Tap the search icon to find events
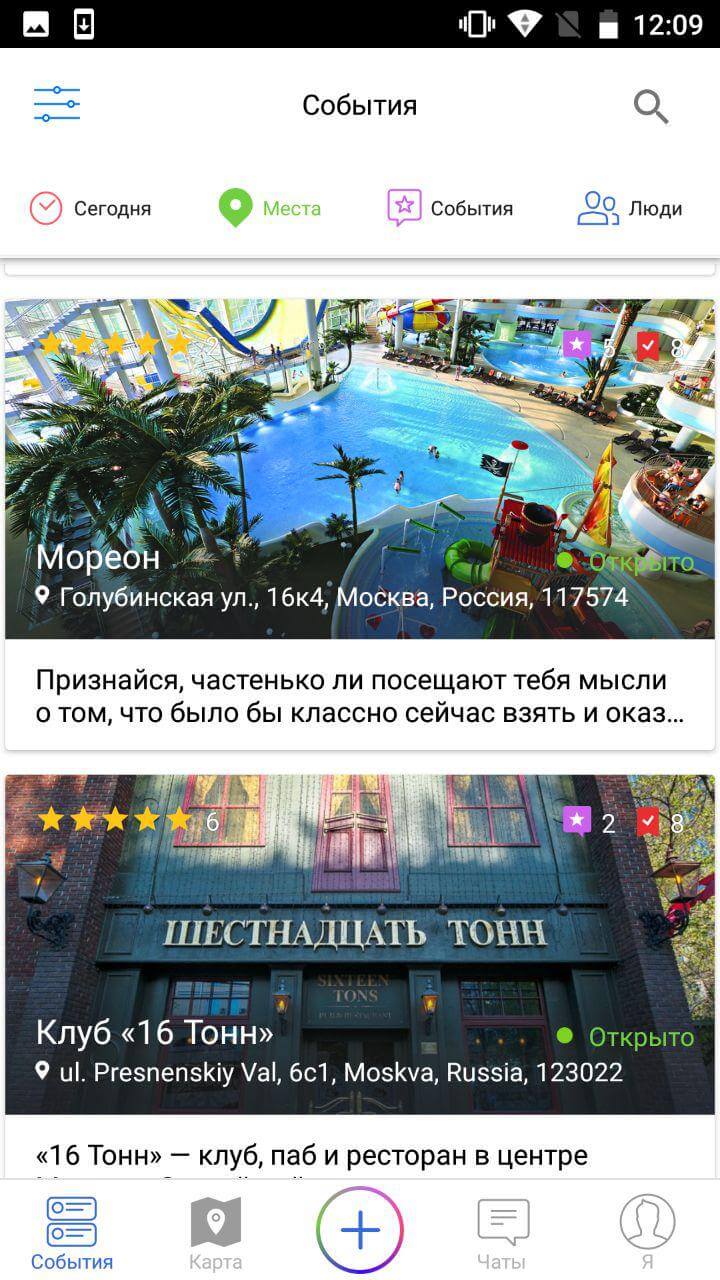Screen dimensions: 720x1280 click(650, 104)
